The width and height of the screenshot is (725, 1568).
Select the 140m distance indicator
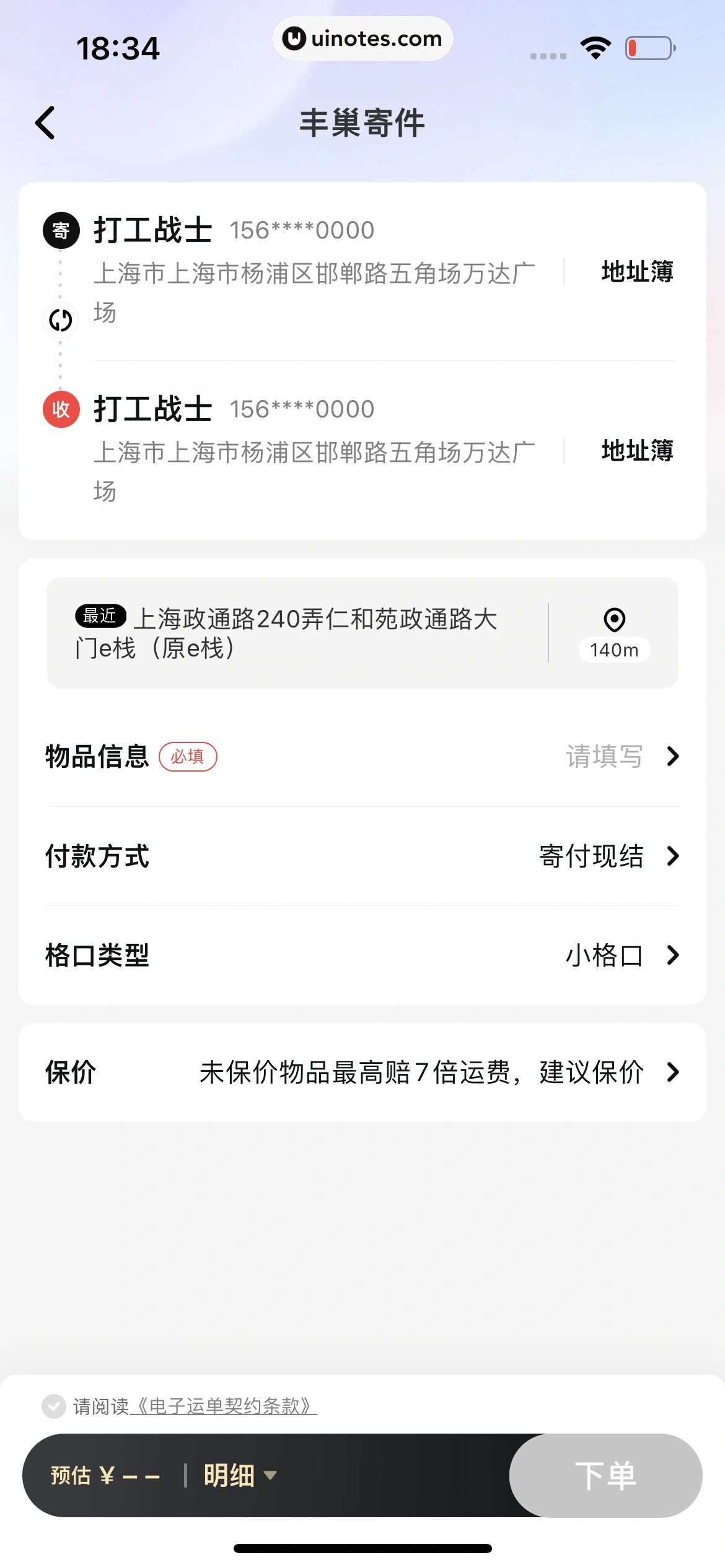point(614,650)
